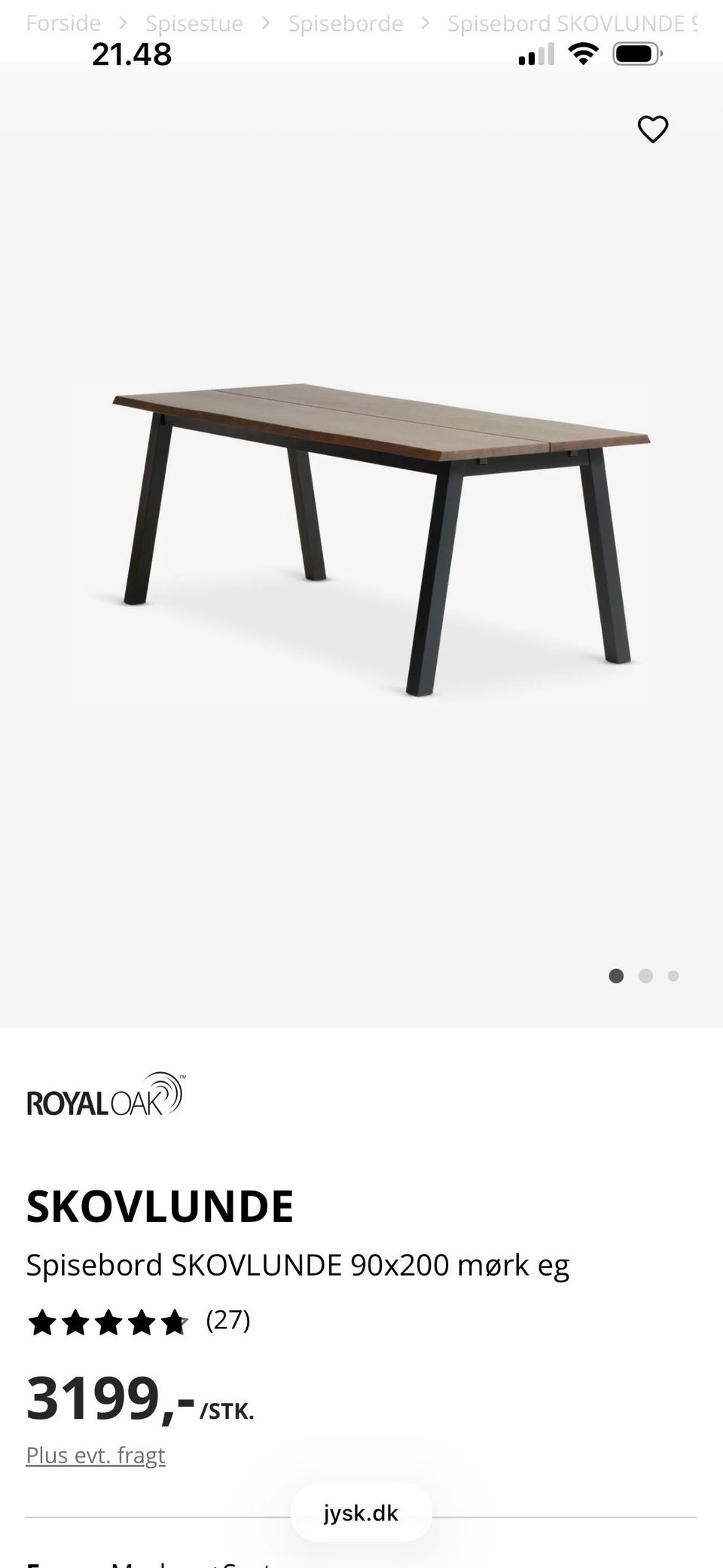Open the Forside breadcrumb link

(x=63, y=23)
